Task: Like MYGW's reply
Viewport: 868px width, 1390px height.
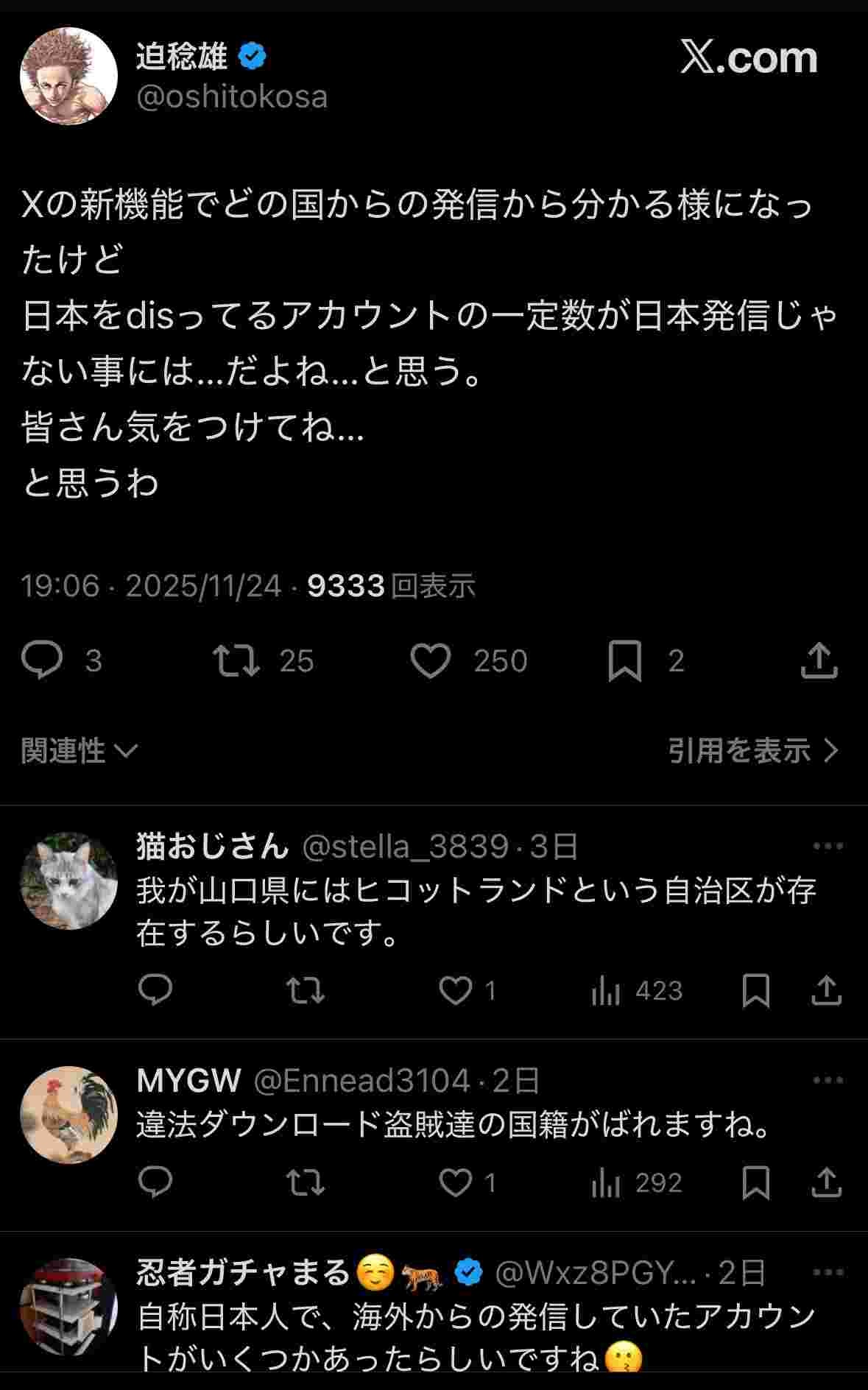Action: click(456, 1182)
